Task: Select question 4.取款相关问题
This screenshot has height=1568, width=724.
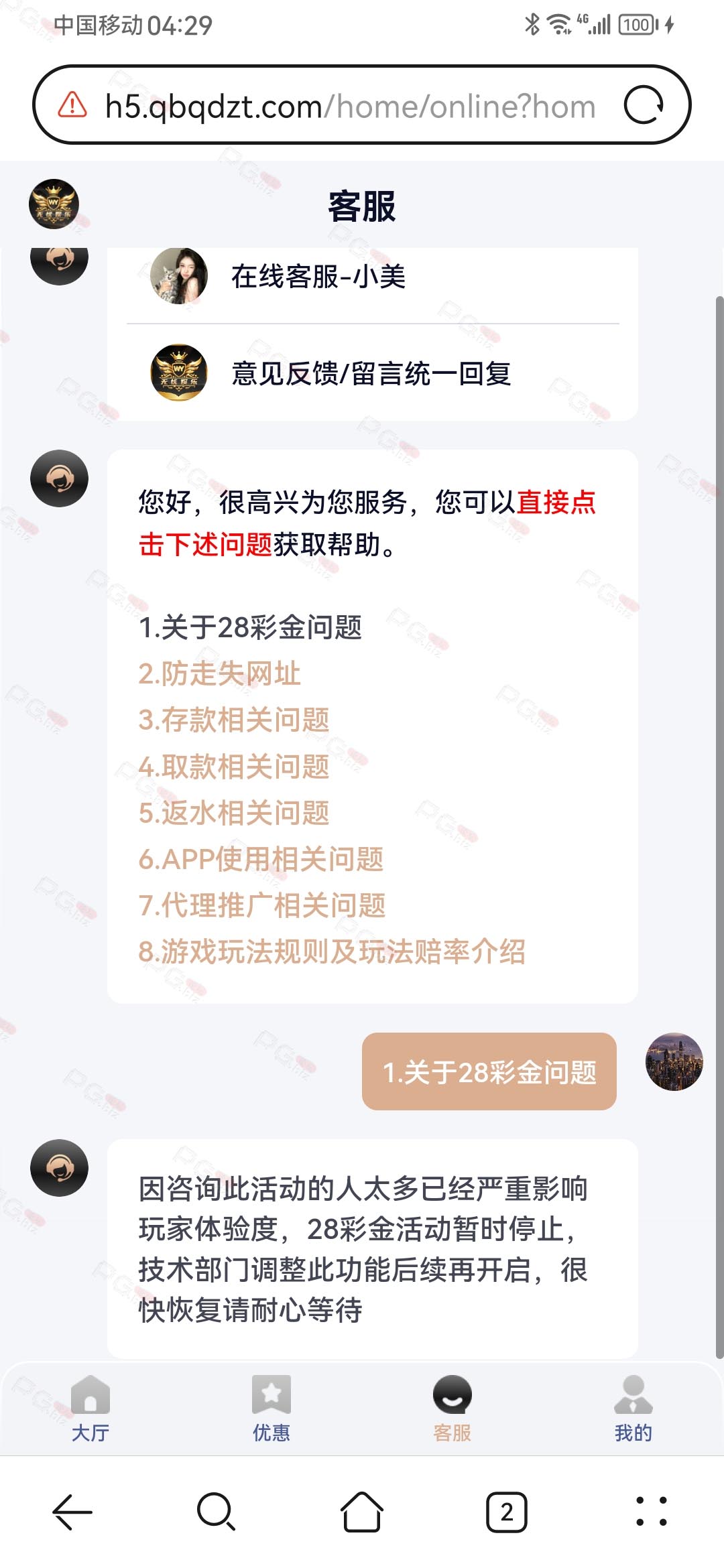Action: point(234,767)
